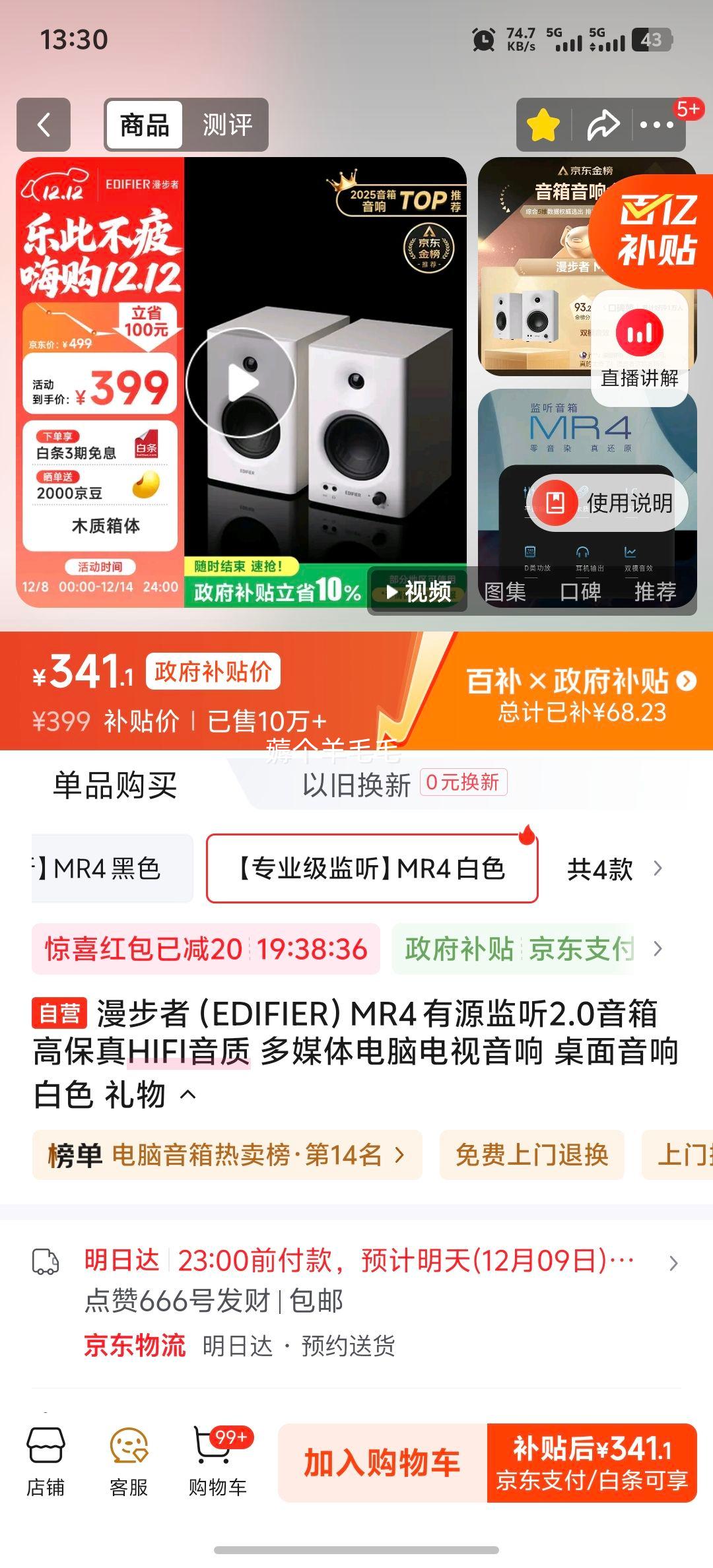Toggle the favorite star icon

(543, 125)
